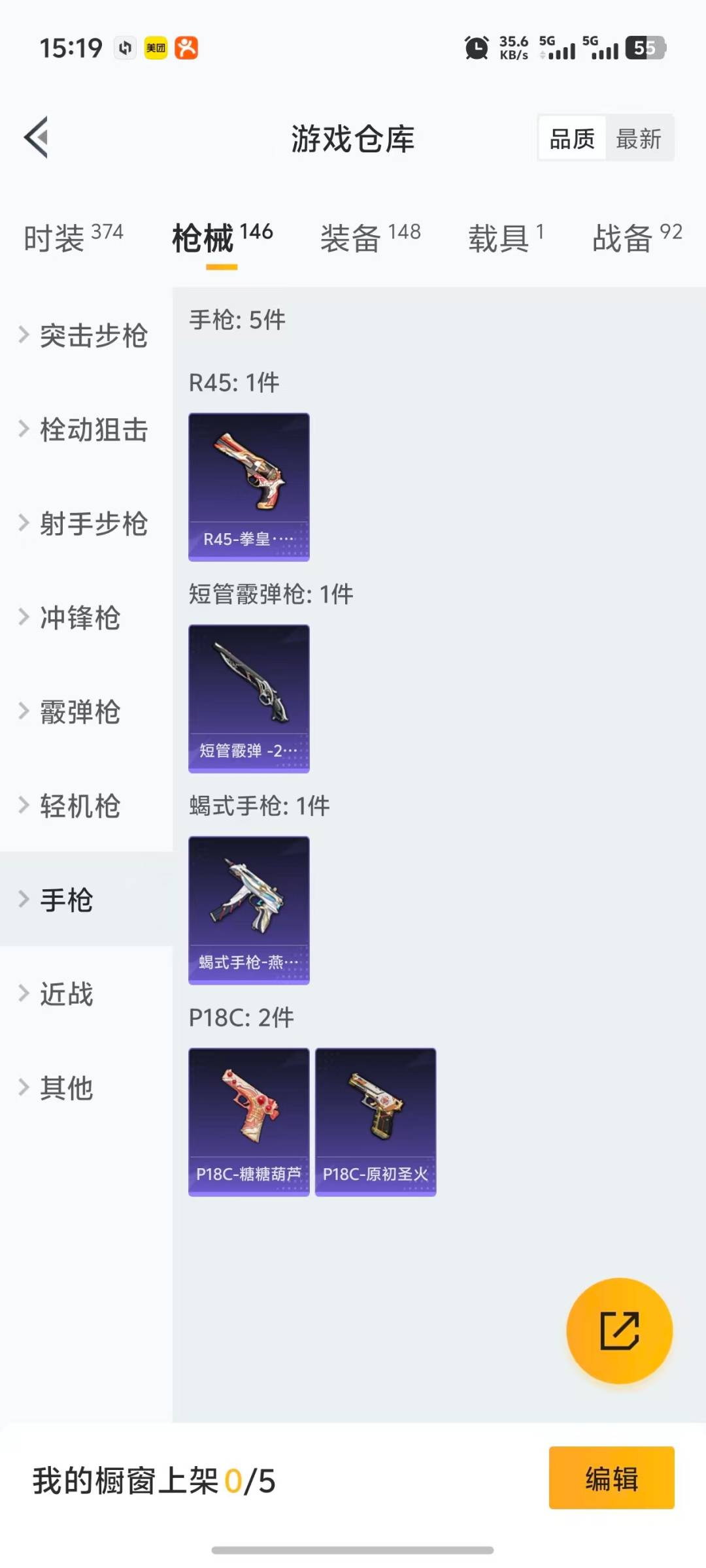Tap the P18C-糖糖葫芦 skin
Viewport: 706px width, 1568px height.
[x=248, y=1122]
